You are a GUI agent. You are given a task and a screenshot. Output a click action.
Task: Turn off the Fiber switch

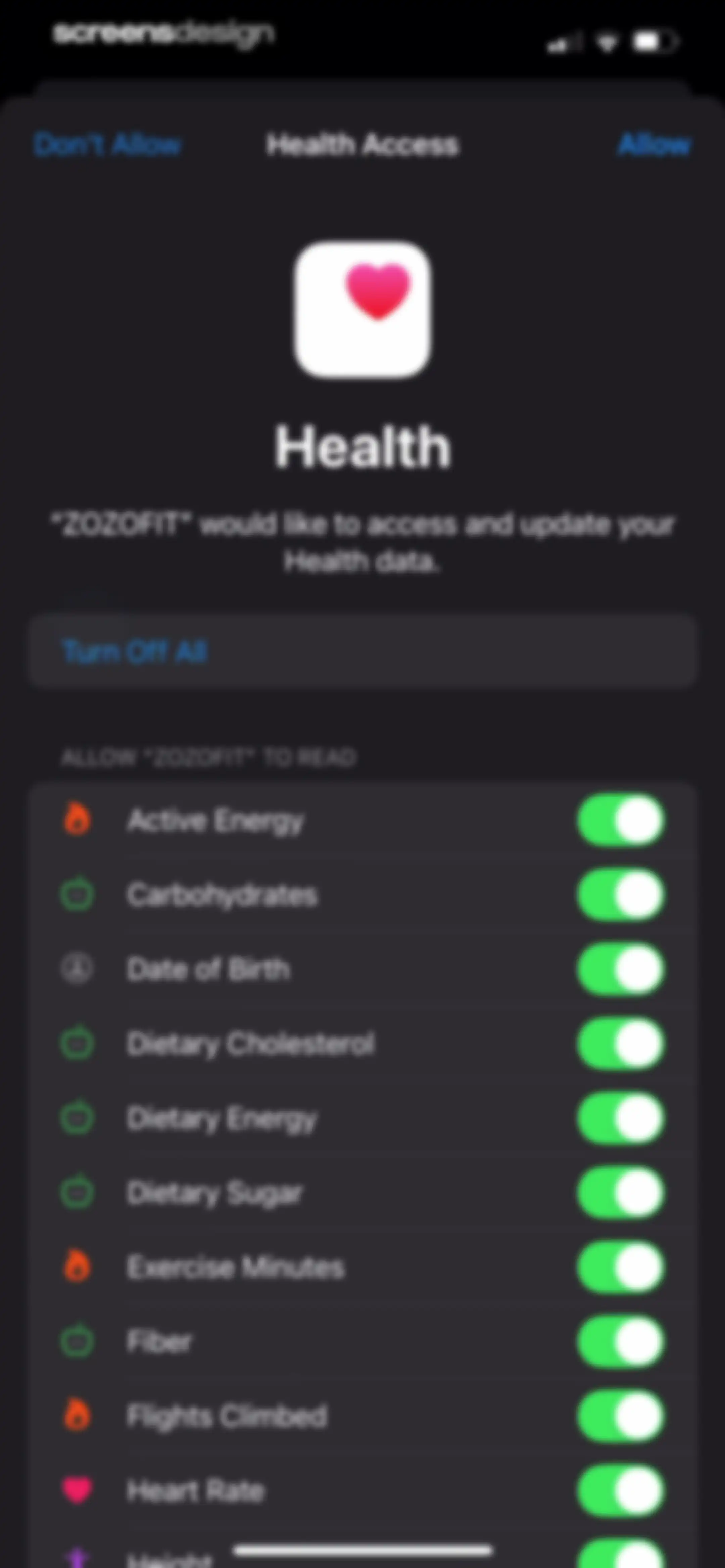[x=620, y=1342]
